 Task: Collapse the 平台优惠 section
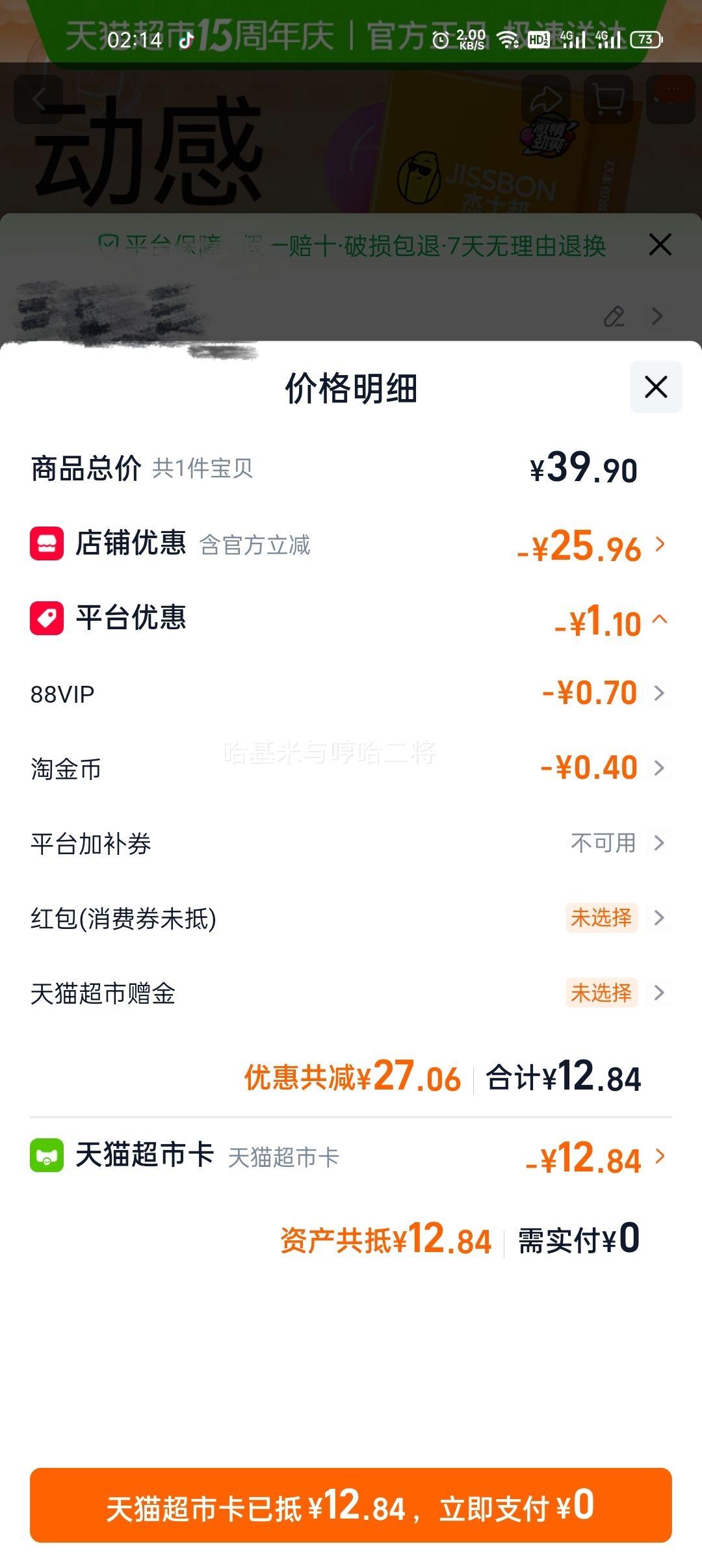point(659,620)
